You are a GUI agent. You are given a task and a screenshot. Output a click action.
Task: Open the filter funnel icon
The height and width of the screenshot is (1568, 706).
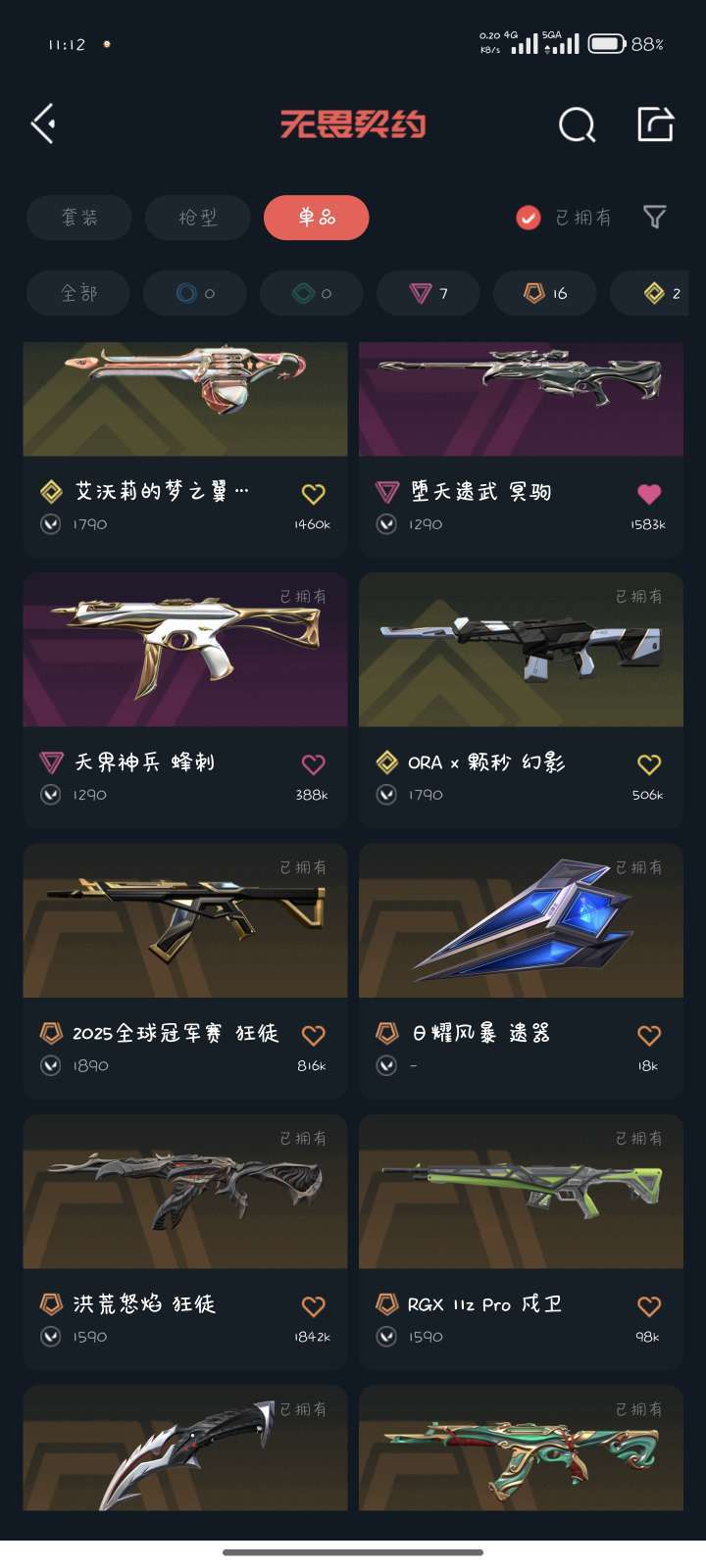click(x=654, y=217)
